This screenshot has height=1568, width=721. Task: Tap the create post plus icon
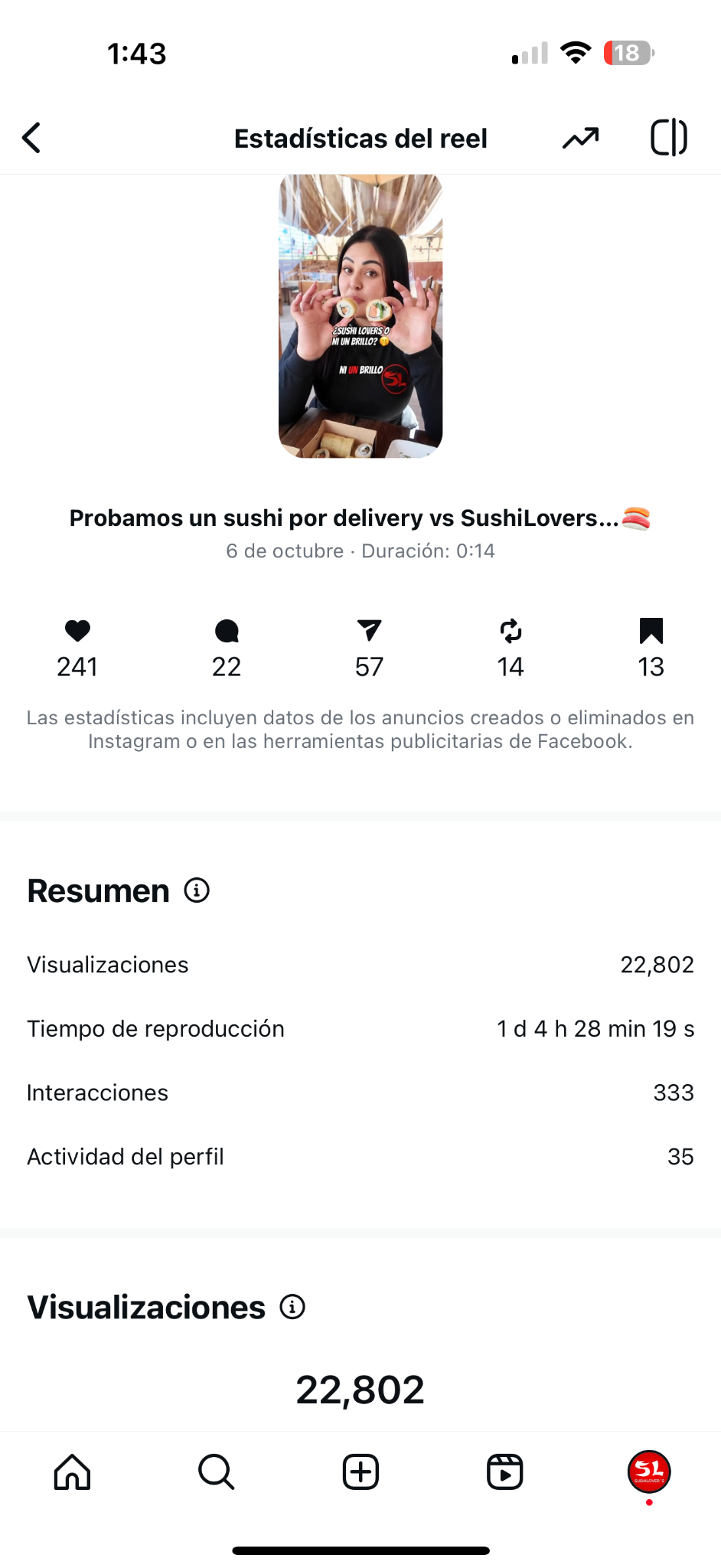coord(360,1471)
